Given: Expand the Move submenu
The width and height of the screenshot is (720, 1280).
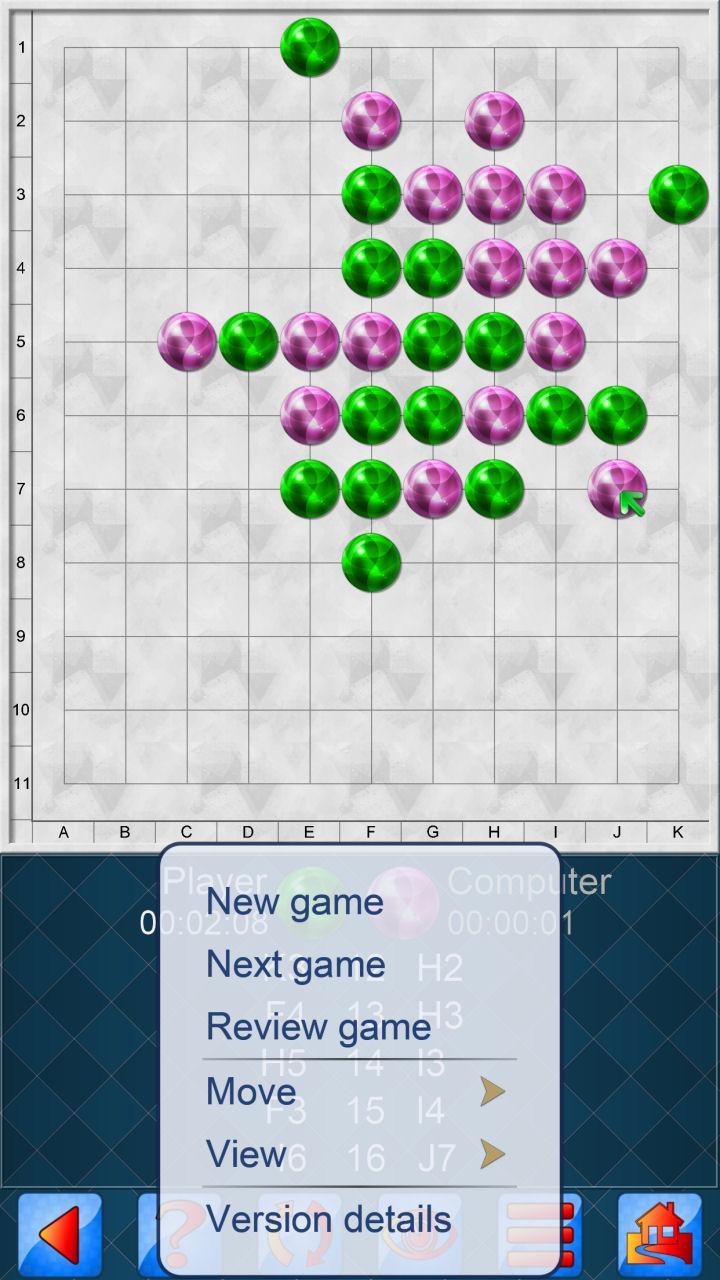Looking at the screenshot, I should [x=358, y=1091].
